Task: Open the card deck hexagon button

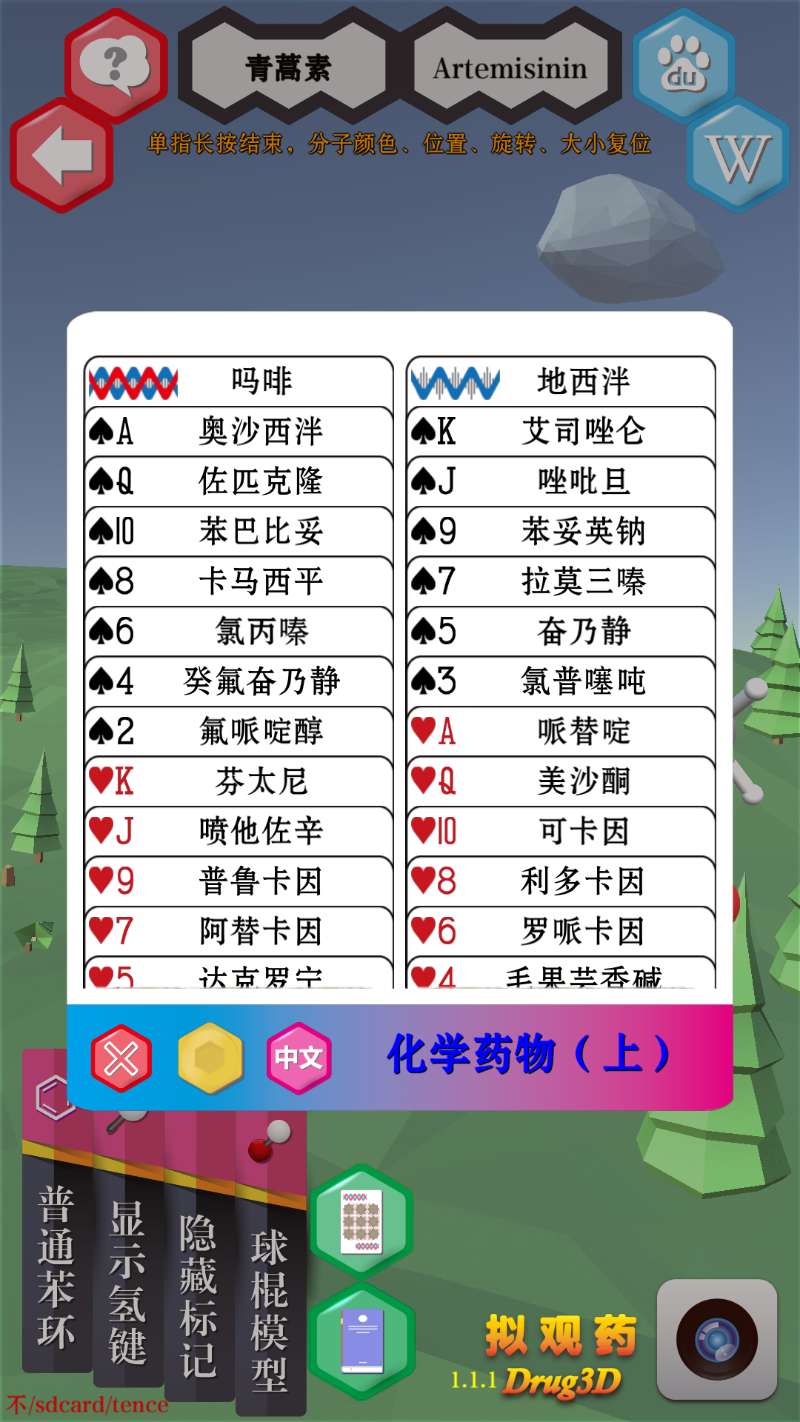Action: point(360,1222)
